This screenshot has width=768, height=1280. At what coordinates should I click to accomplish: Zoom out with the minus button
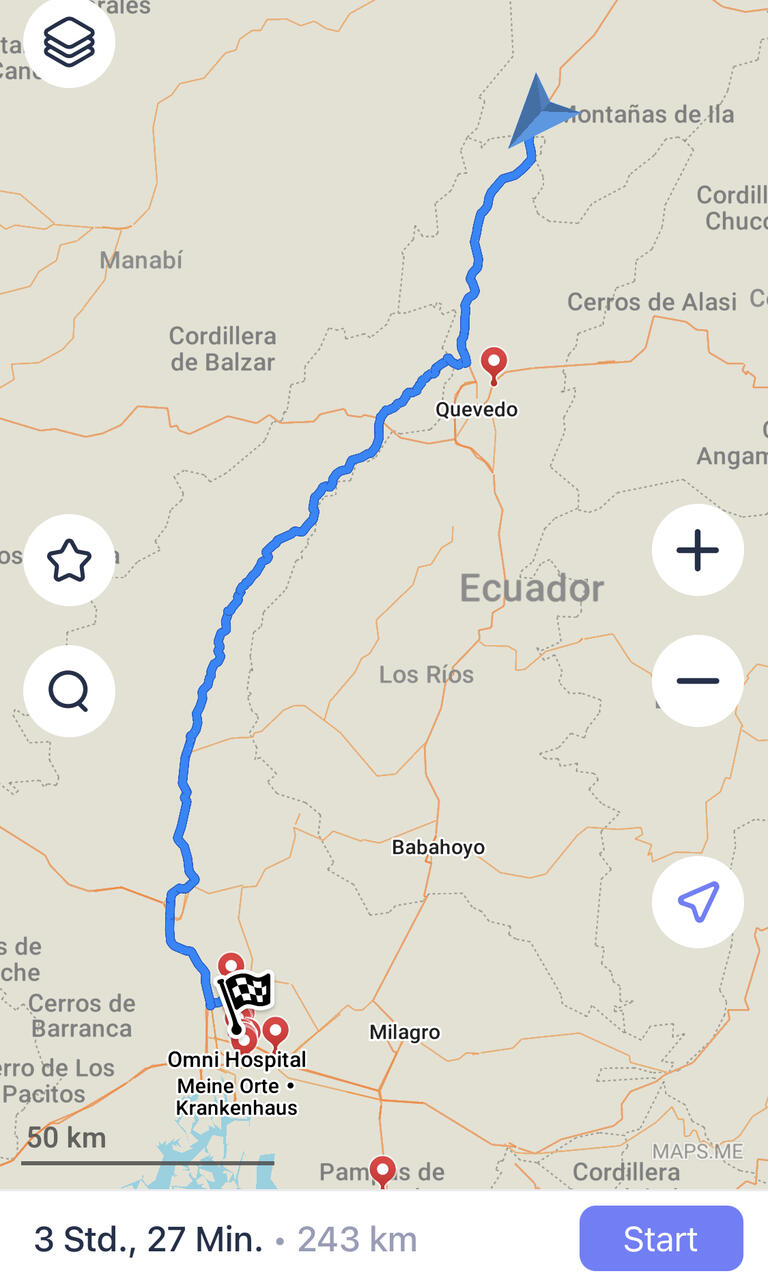[x=698, y=681]
